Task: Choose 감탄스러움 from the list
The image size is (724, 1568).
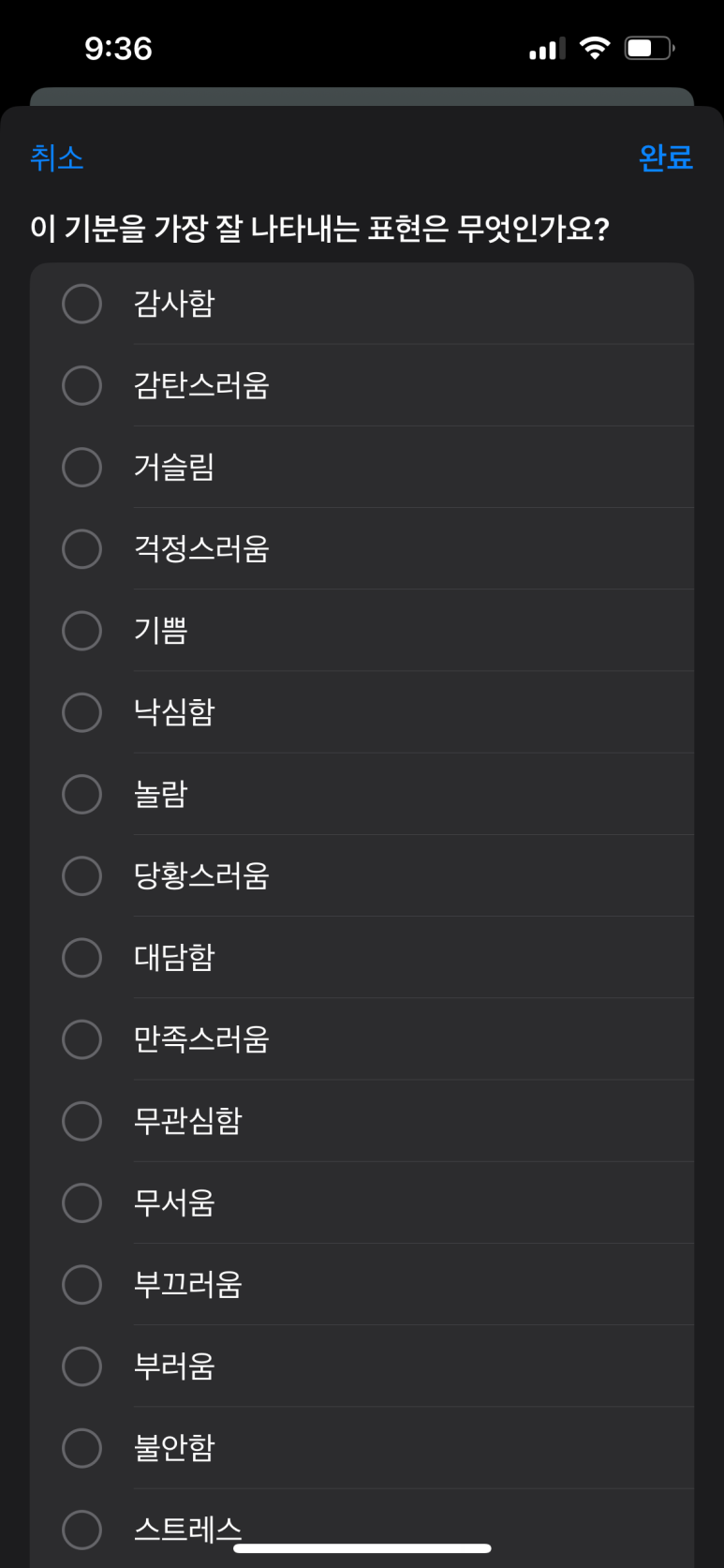Action: tap(362, 385)
